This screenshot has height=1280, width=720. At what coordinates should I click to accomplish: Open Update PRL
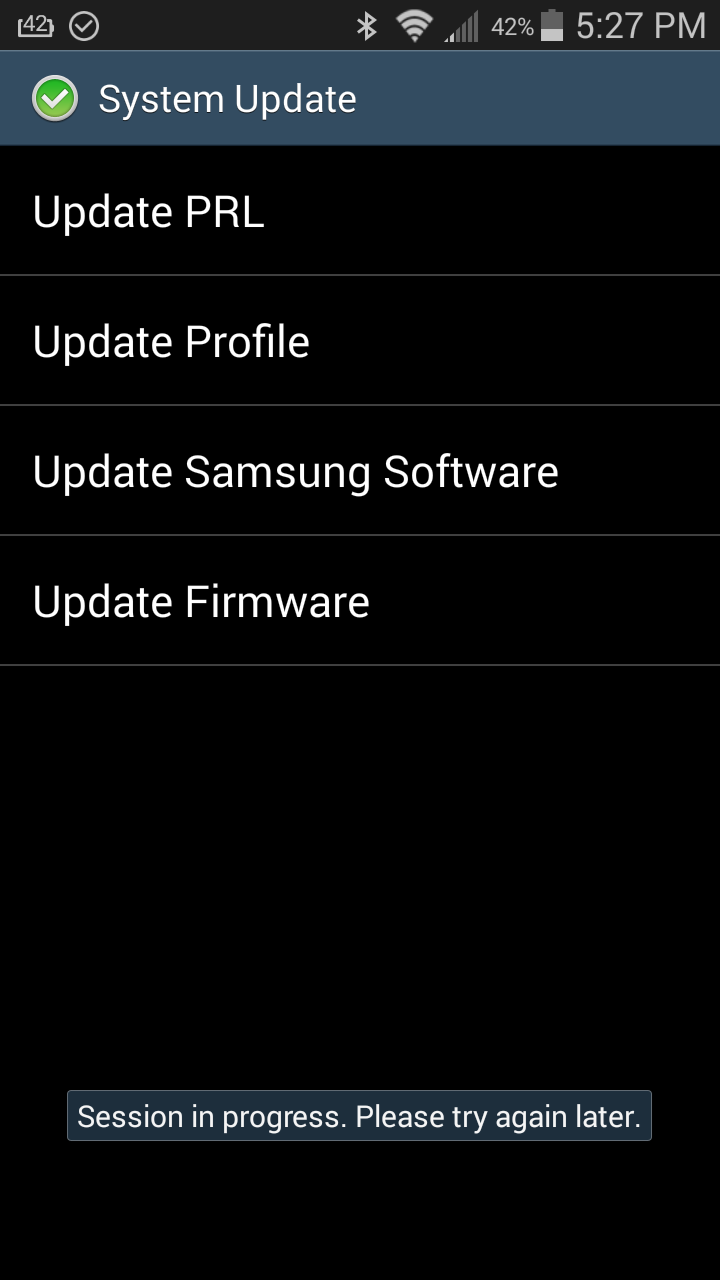click(x=360, y=211)
